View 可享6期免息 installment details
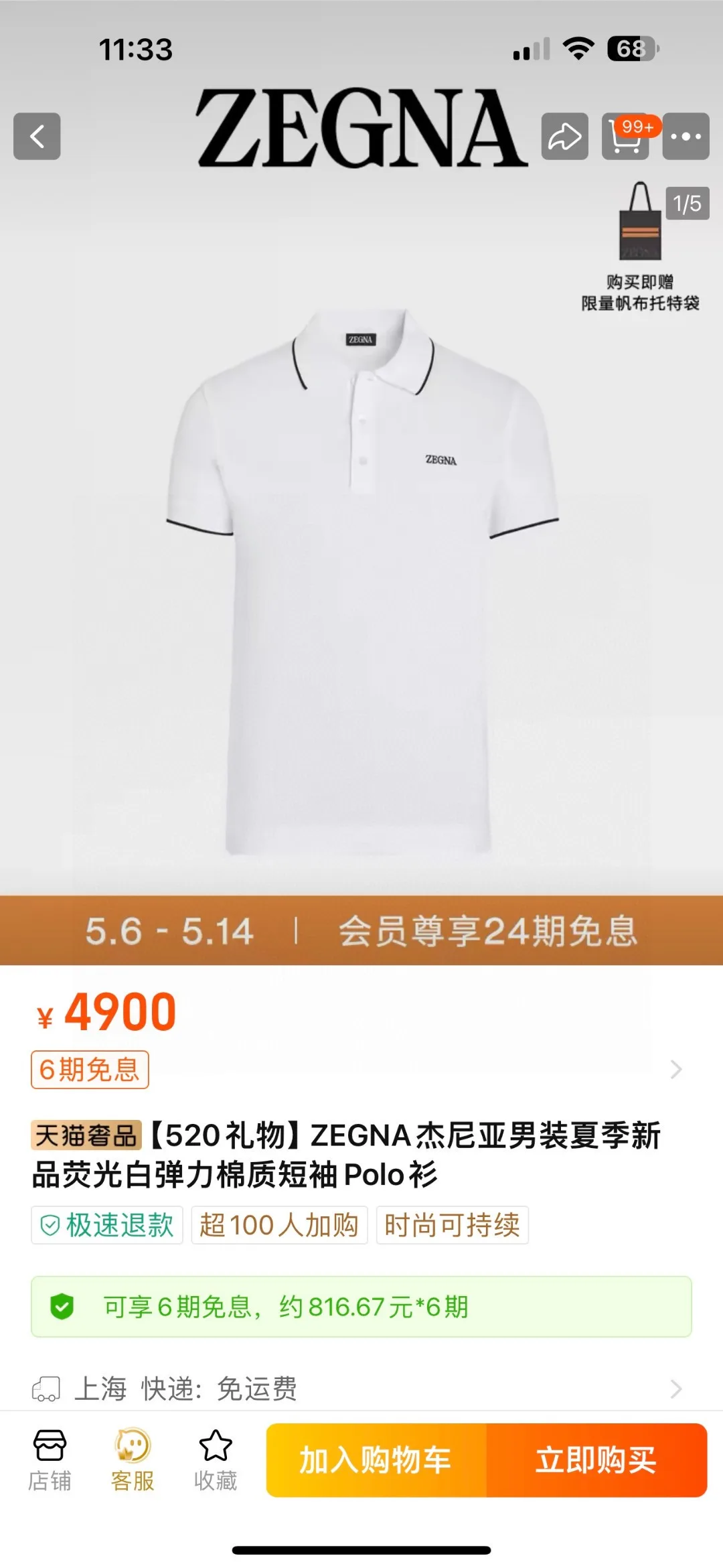Viewport: 723px width, 1568px height. coord(361,1307)
